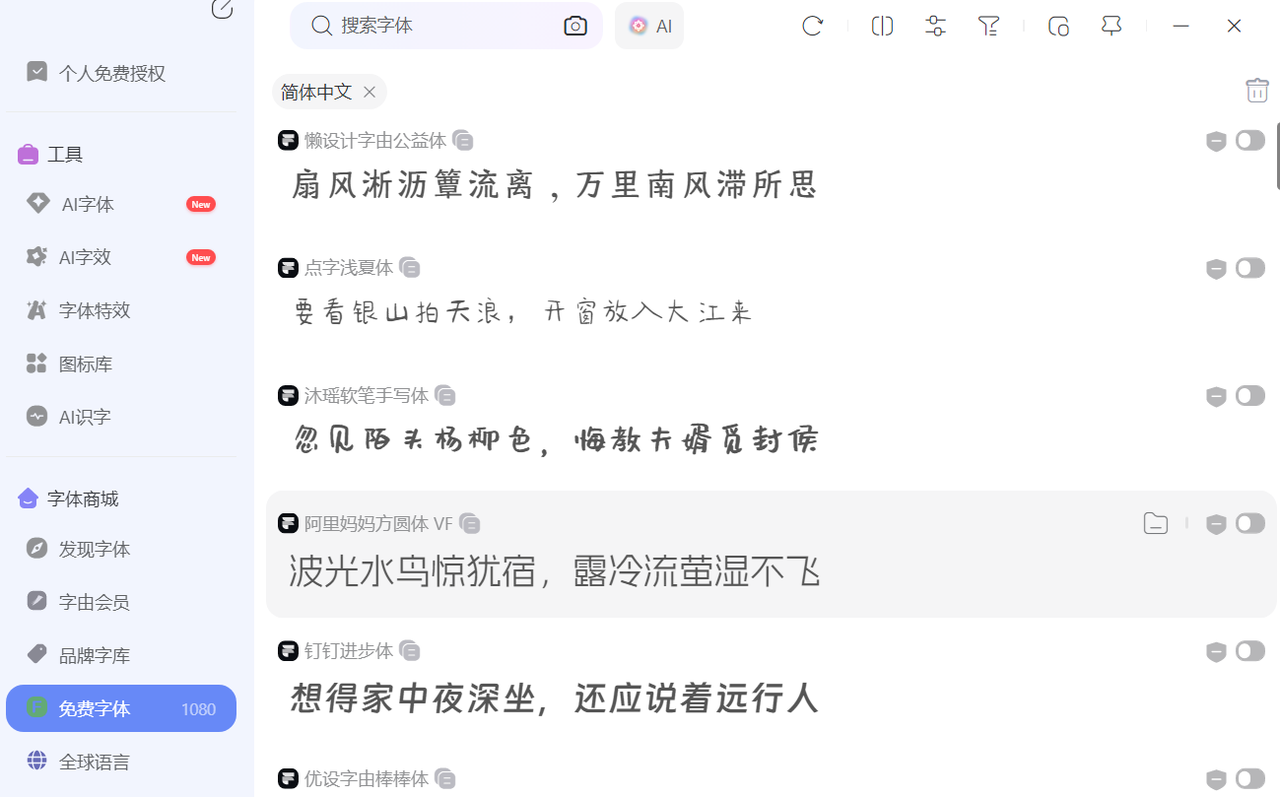Enable the 点字浅夏体 font switch
This screenshot has width=1280, height=797.
[1250, 268]
